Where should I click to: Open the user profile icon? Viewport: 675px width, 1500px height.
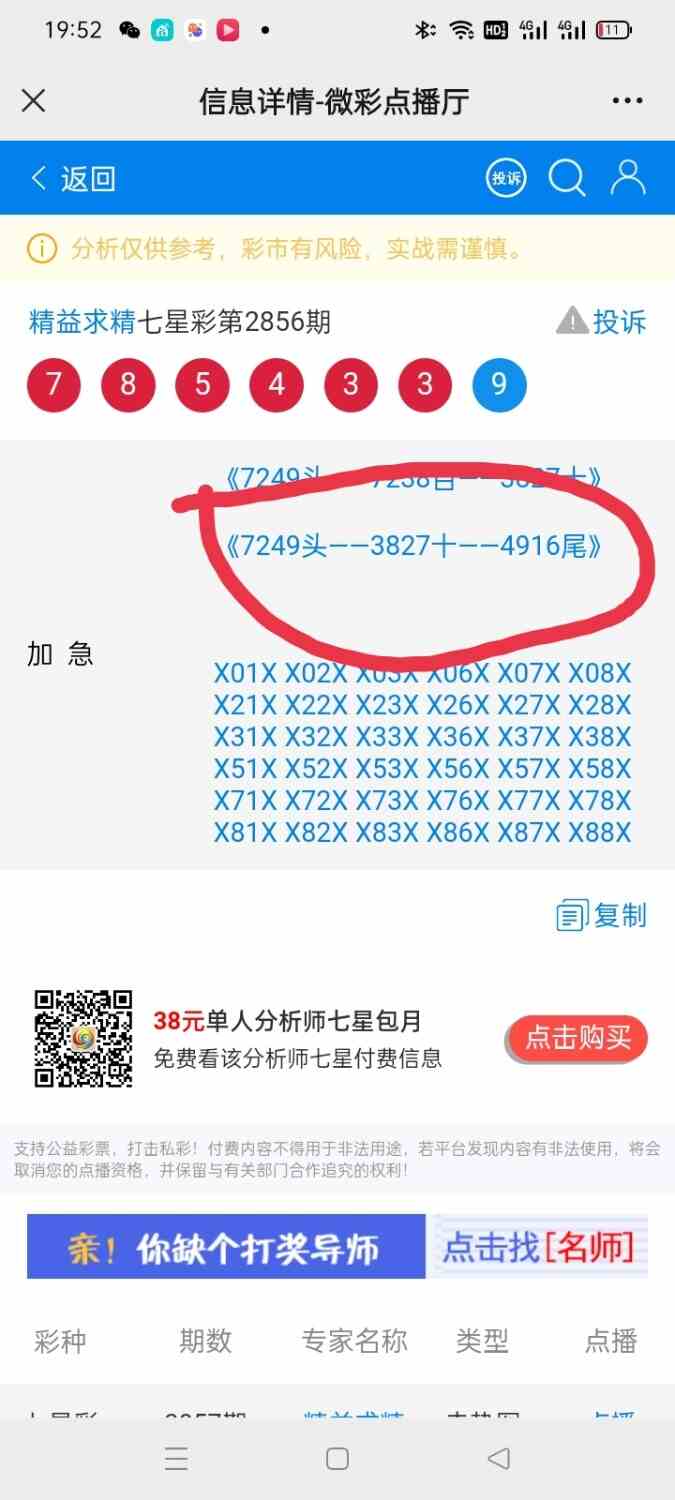(x=628, y=178)
